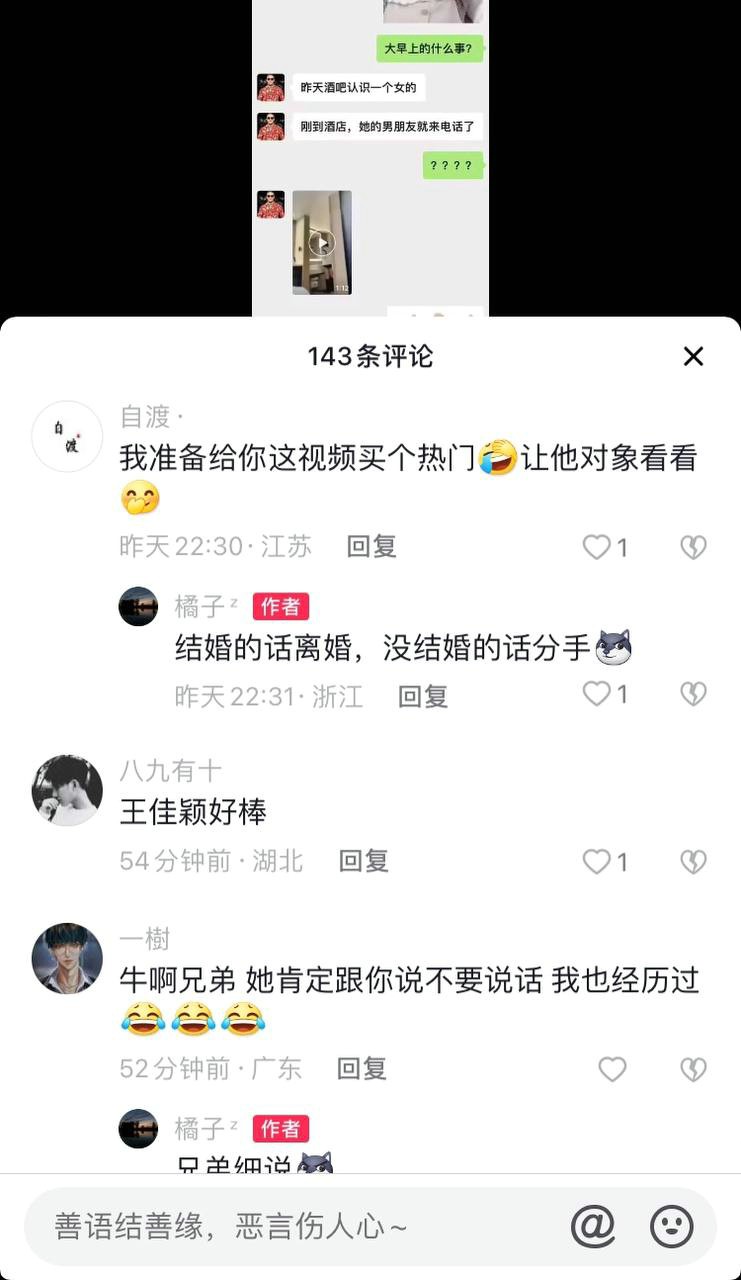This screenshot has width=741, height=1280.
Task: View 一樹's profile avatar
Action: click(x=67, y=958)
